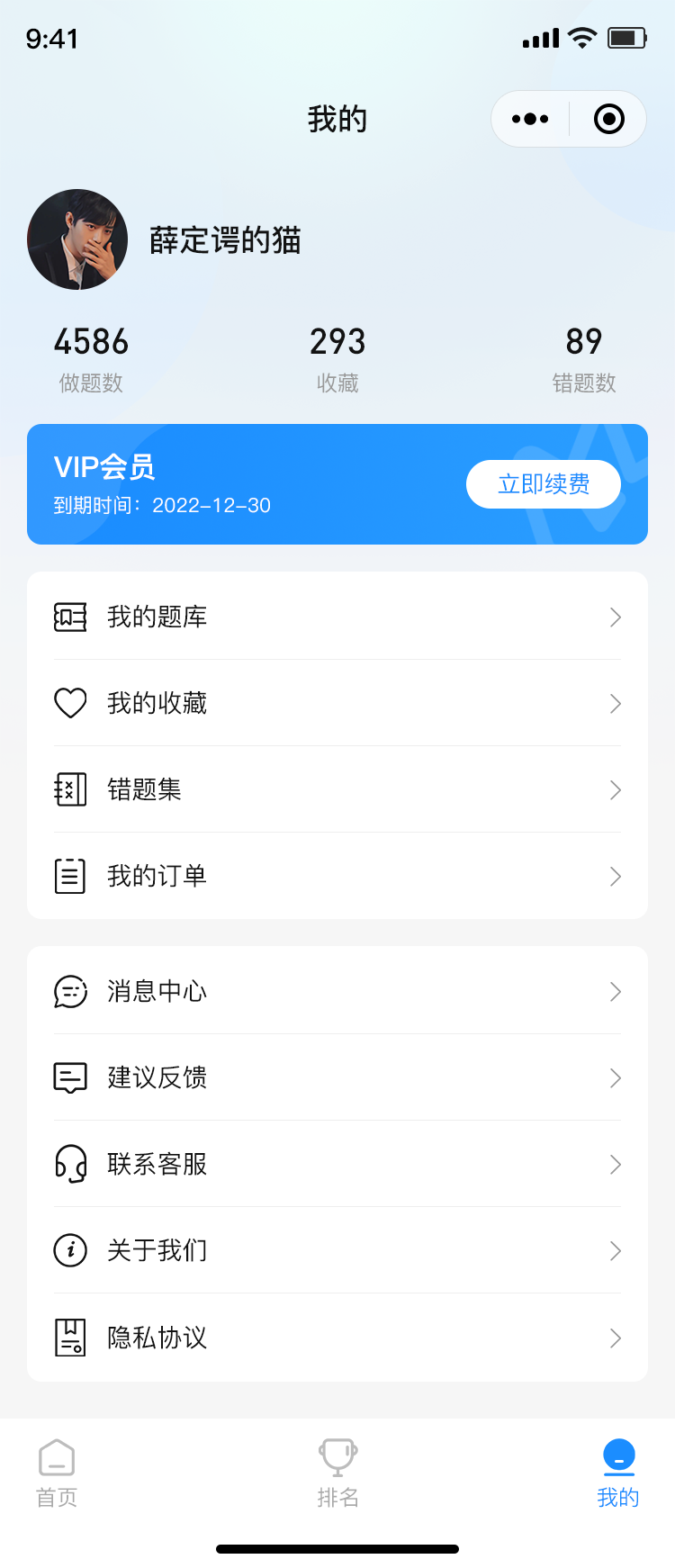Close the mini program via the circle icon

pyautogui.click(x=609, y=119)
